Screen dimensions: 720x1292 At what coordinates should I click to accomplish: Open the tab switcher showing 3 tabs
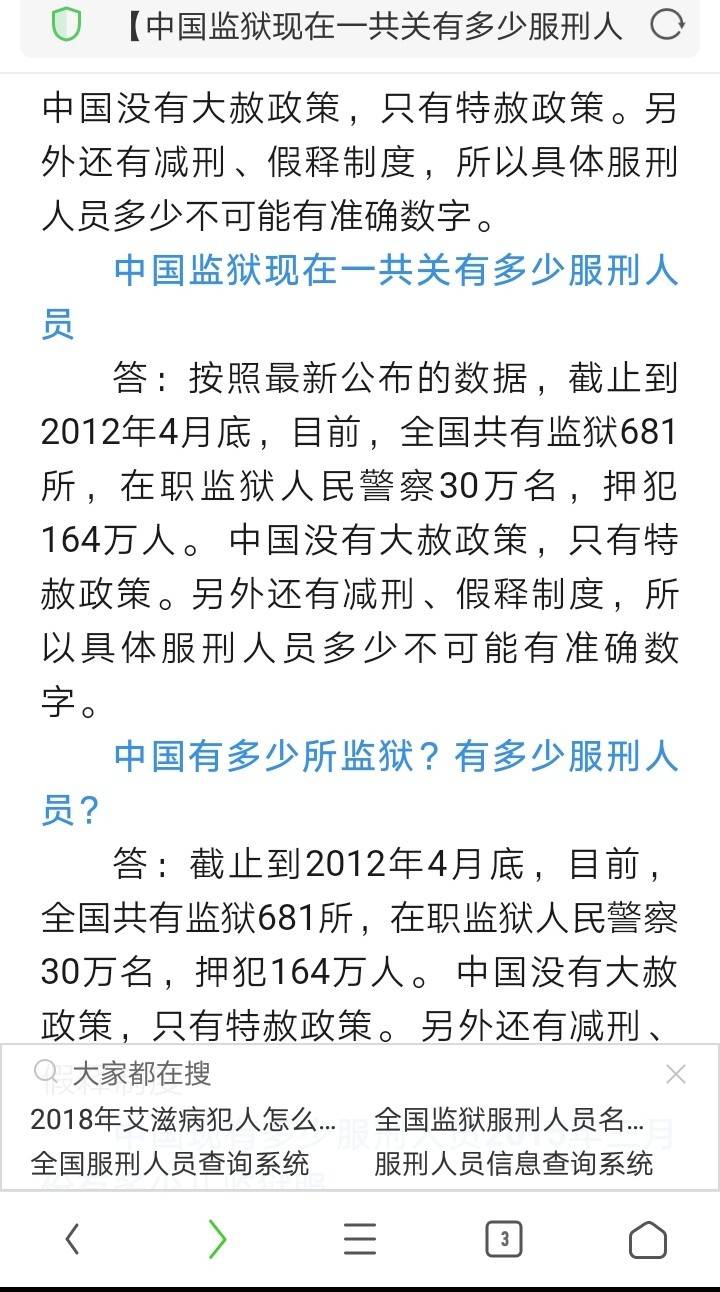point(504,1240)
